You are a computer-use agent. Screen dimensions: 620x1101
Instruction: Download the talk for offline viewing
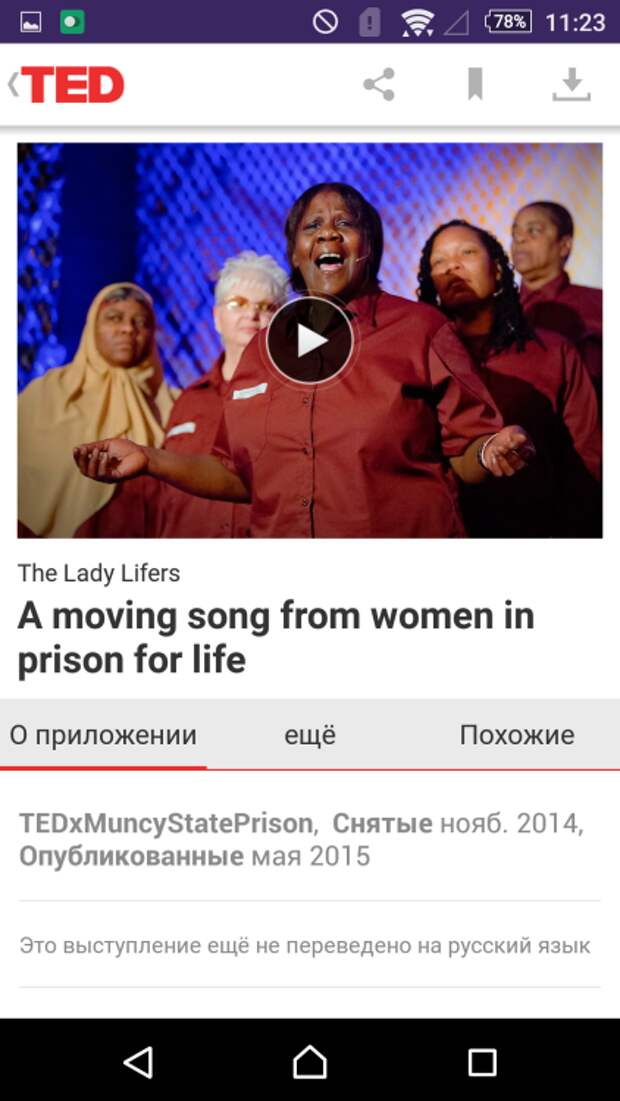(571, 85)
